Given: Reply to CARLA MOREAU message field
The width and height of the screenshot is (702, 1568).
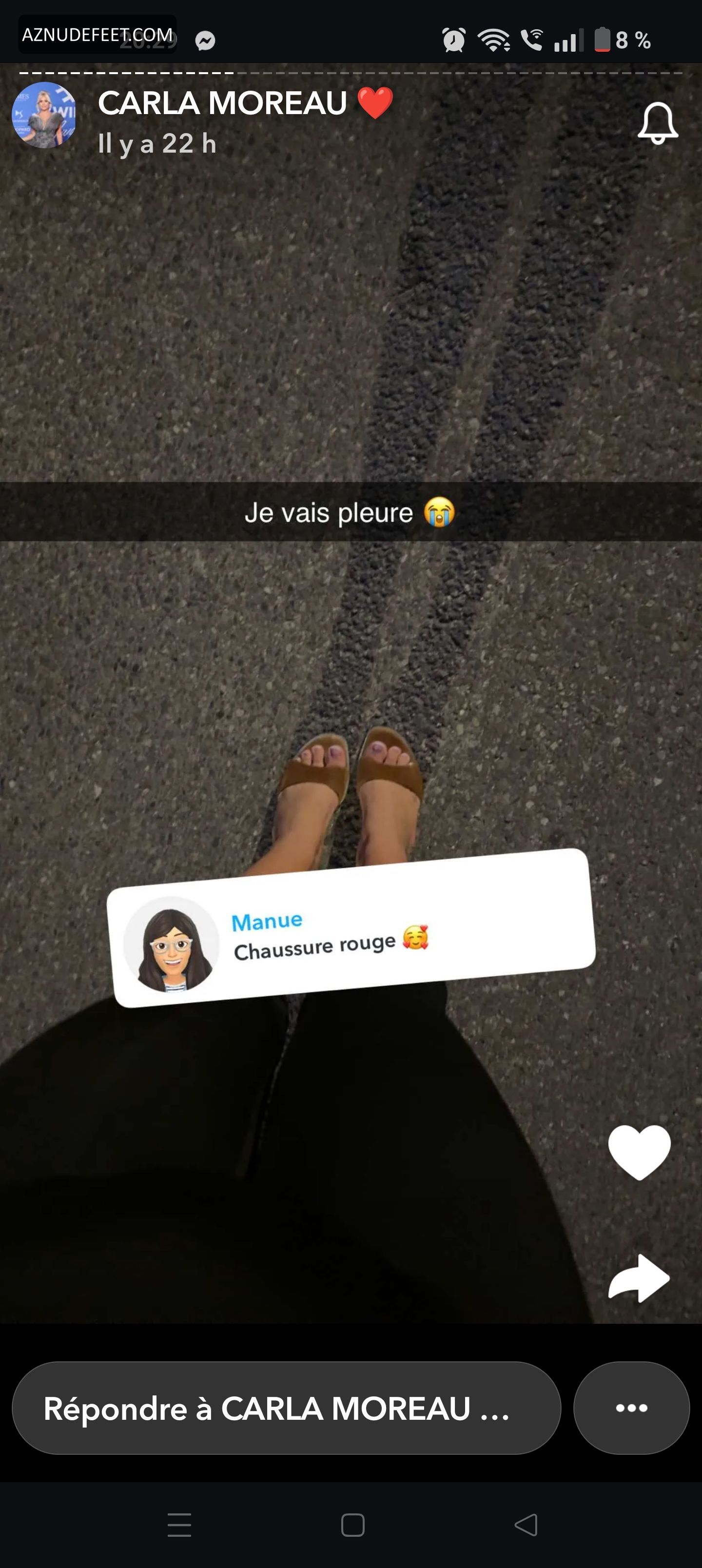Looking at the screenshot, I should pos(286,1408).
